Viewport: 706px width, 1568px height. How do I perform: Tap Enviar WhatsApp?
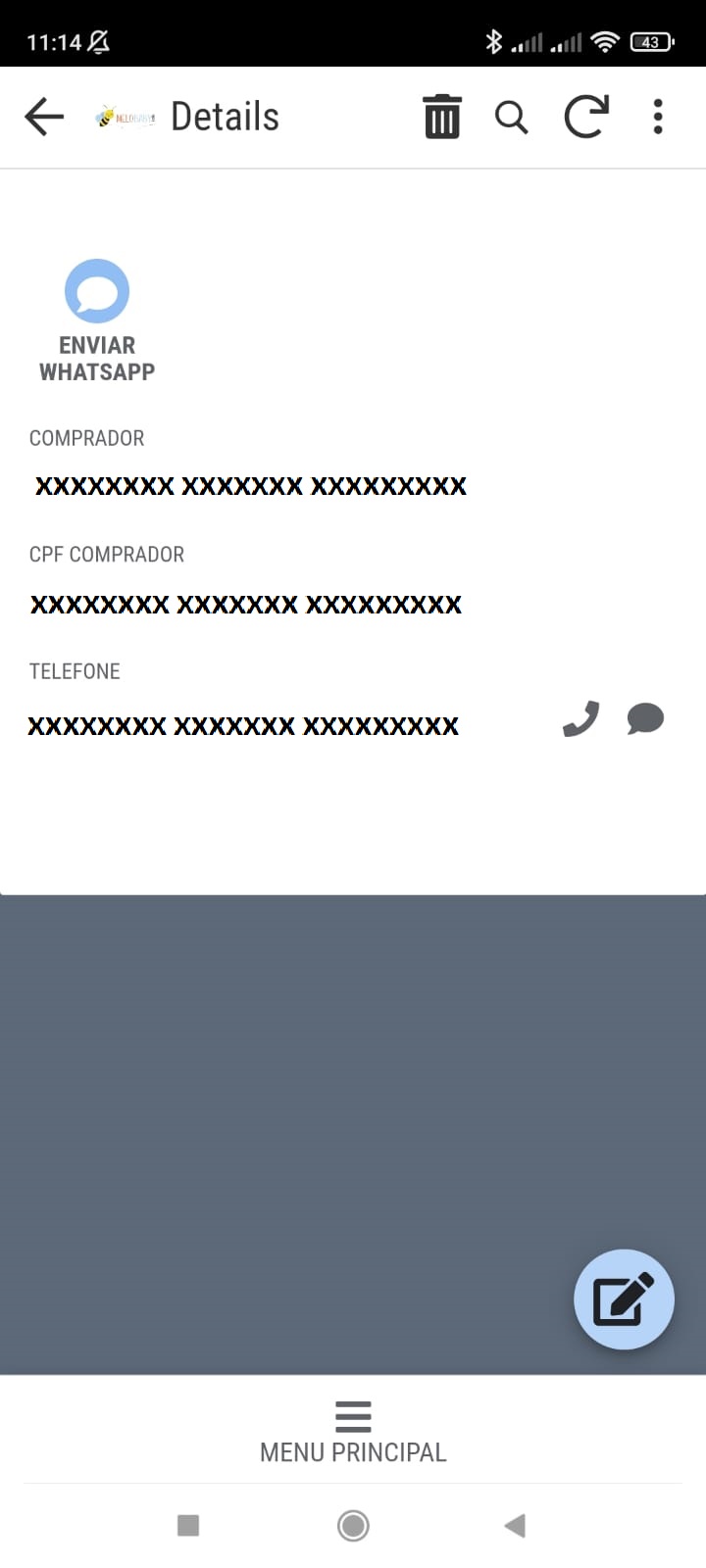[96, 319]
